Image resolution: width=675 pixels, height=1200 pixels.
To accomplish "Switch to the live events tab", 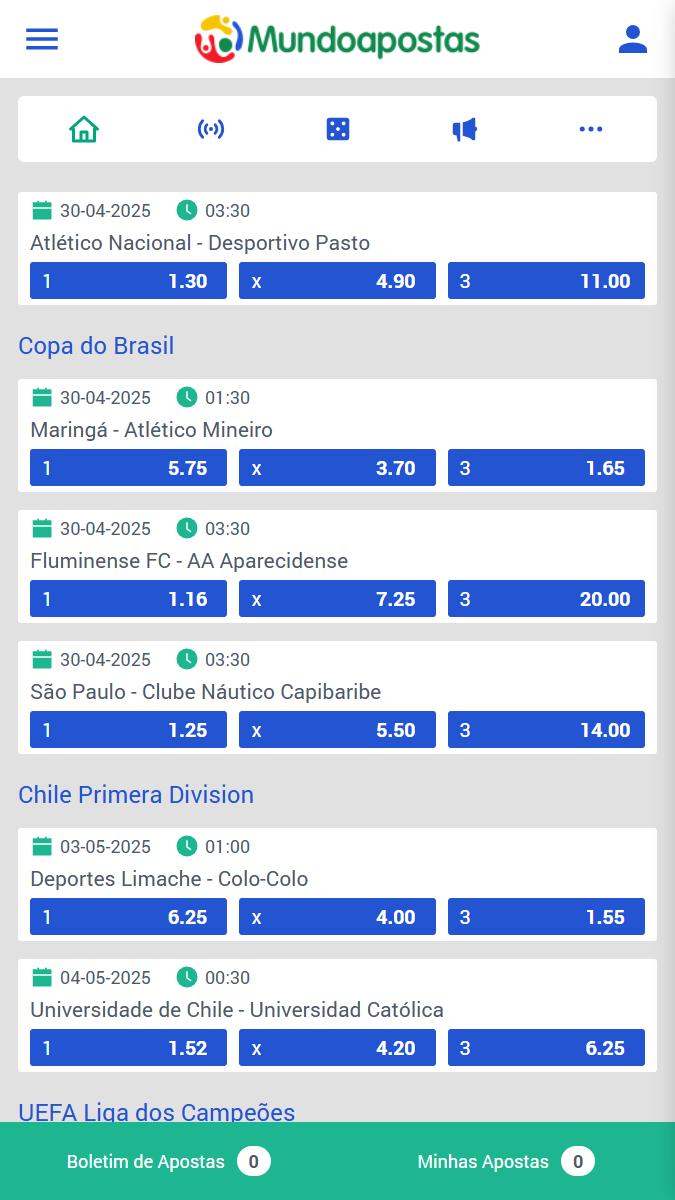I will 211,129.
